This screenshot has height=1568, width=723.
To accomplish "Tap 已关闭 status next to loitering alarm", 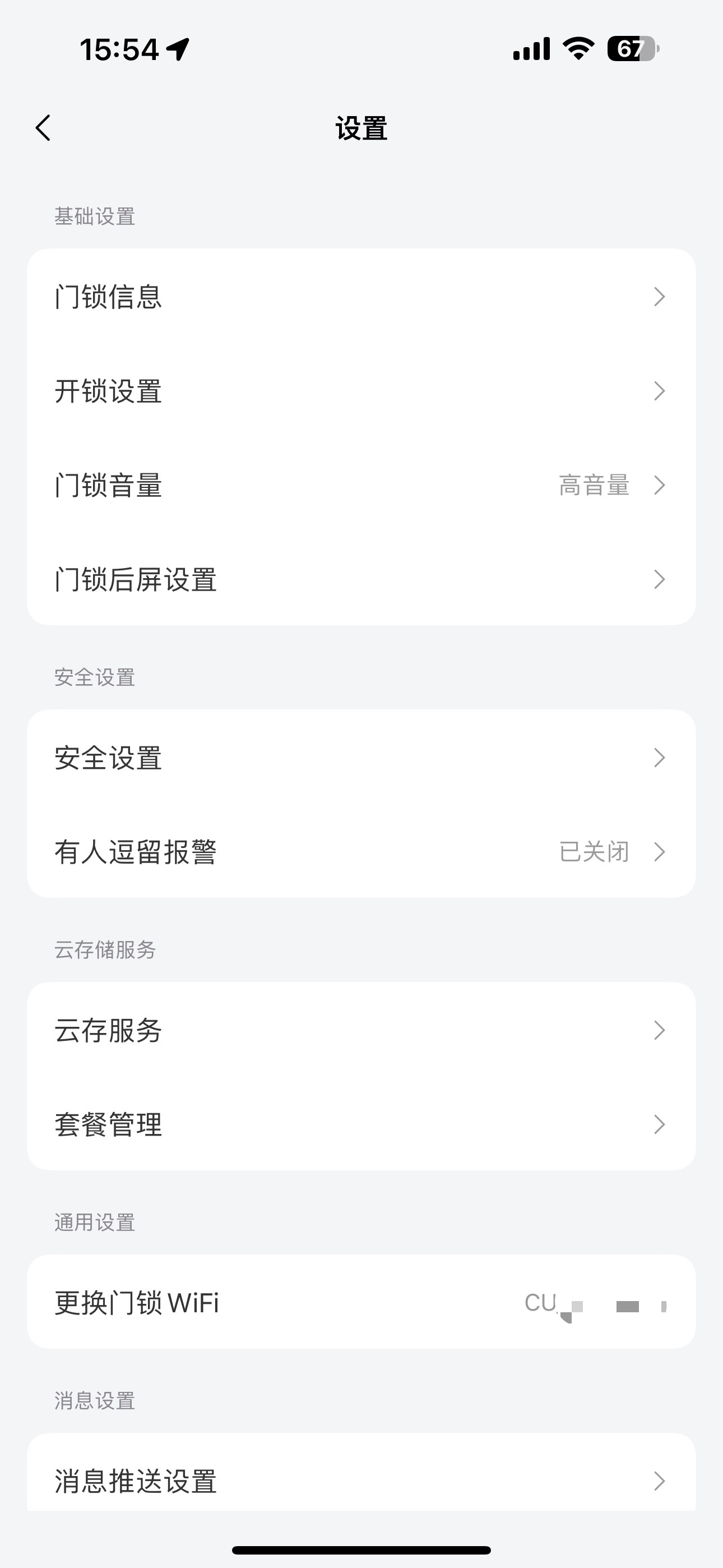I will [595, 852].
